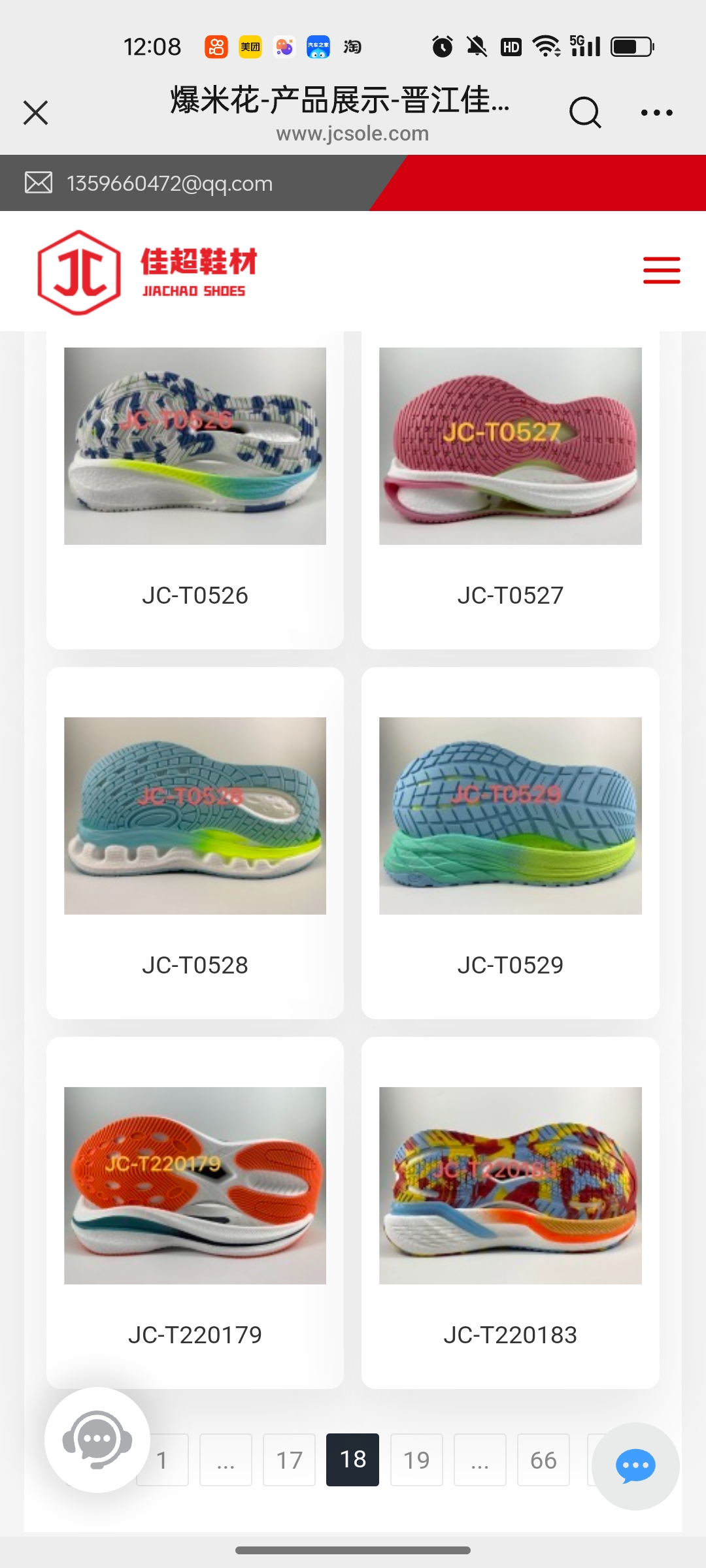Open customer service headset chat
The image size is (706, 1568).
[97, 1439]
